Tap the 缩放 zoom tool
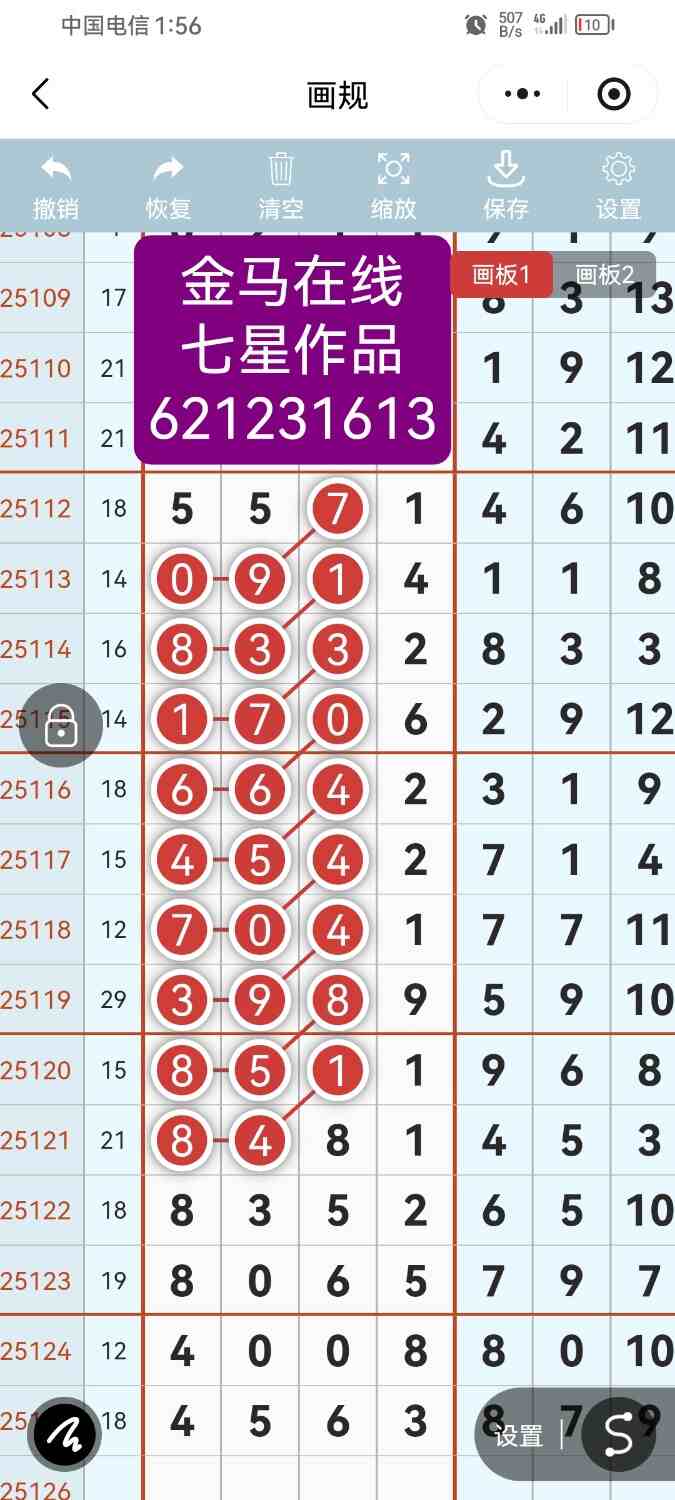Screen dimensions: 675x1500 (393, 186)
